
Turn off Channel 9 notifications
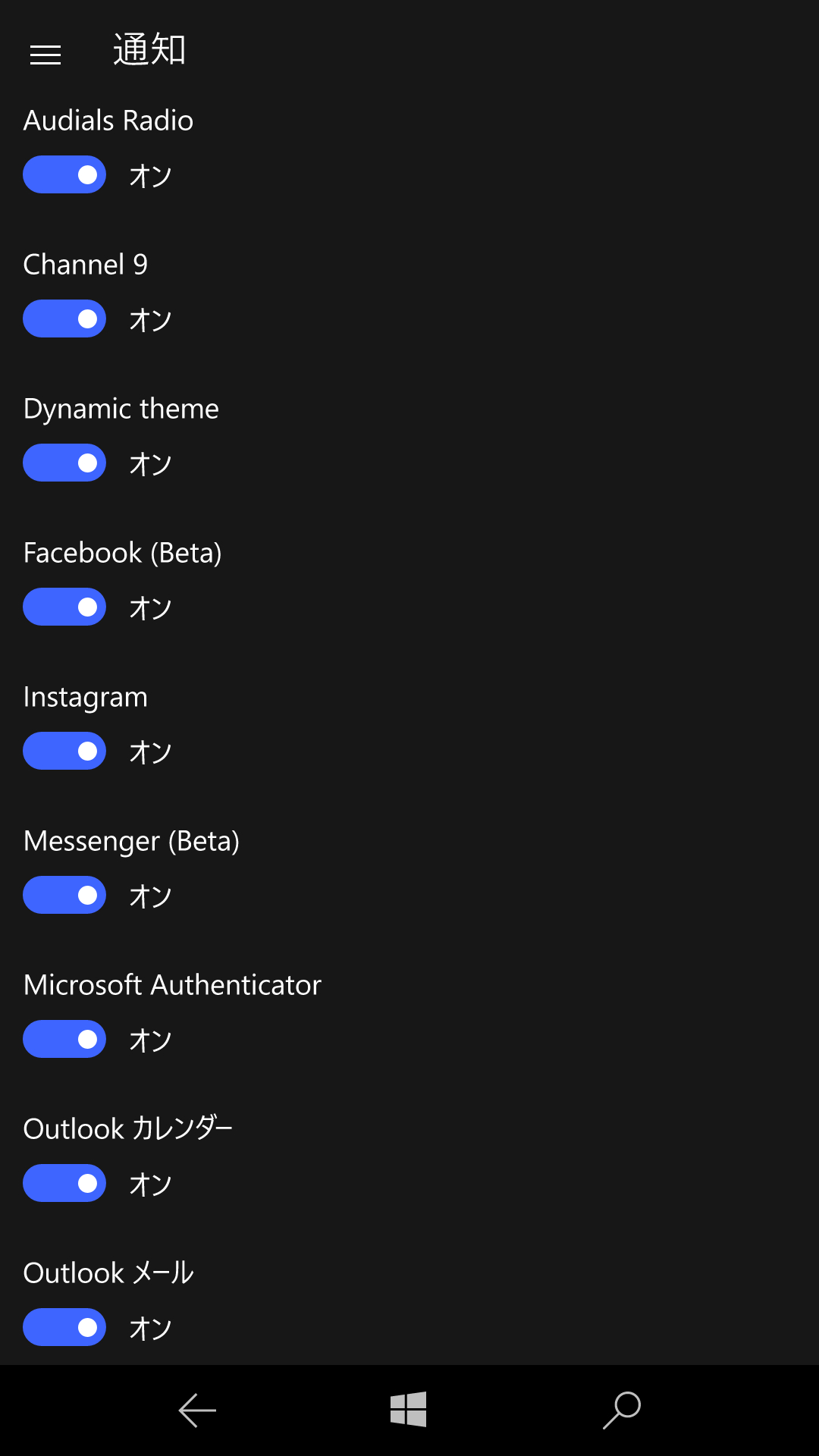point(64,318)
